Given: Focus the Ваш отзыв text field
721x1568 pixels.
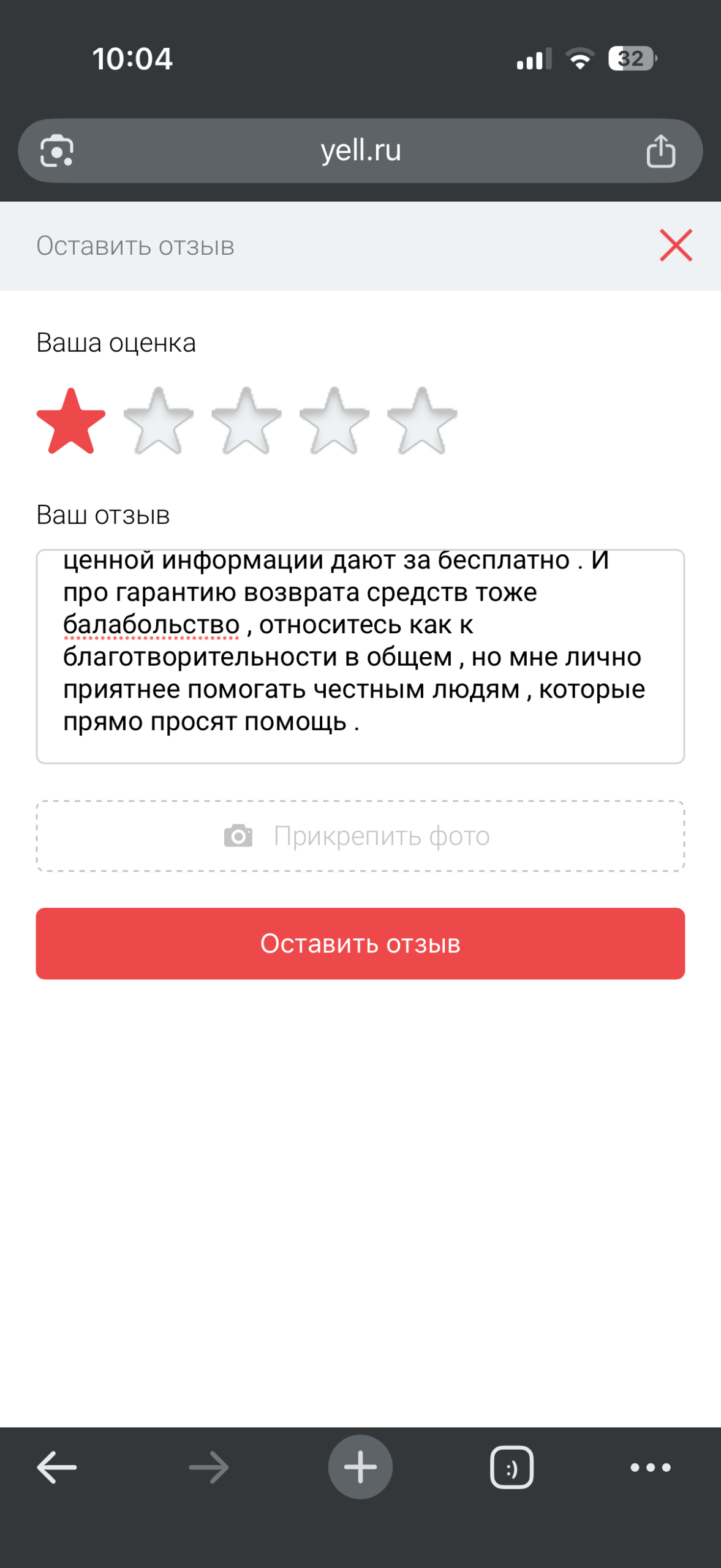Looking at the screenshot, I should [360, 656].
